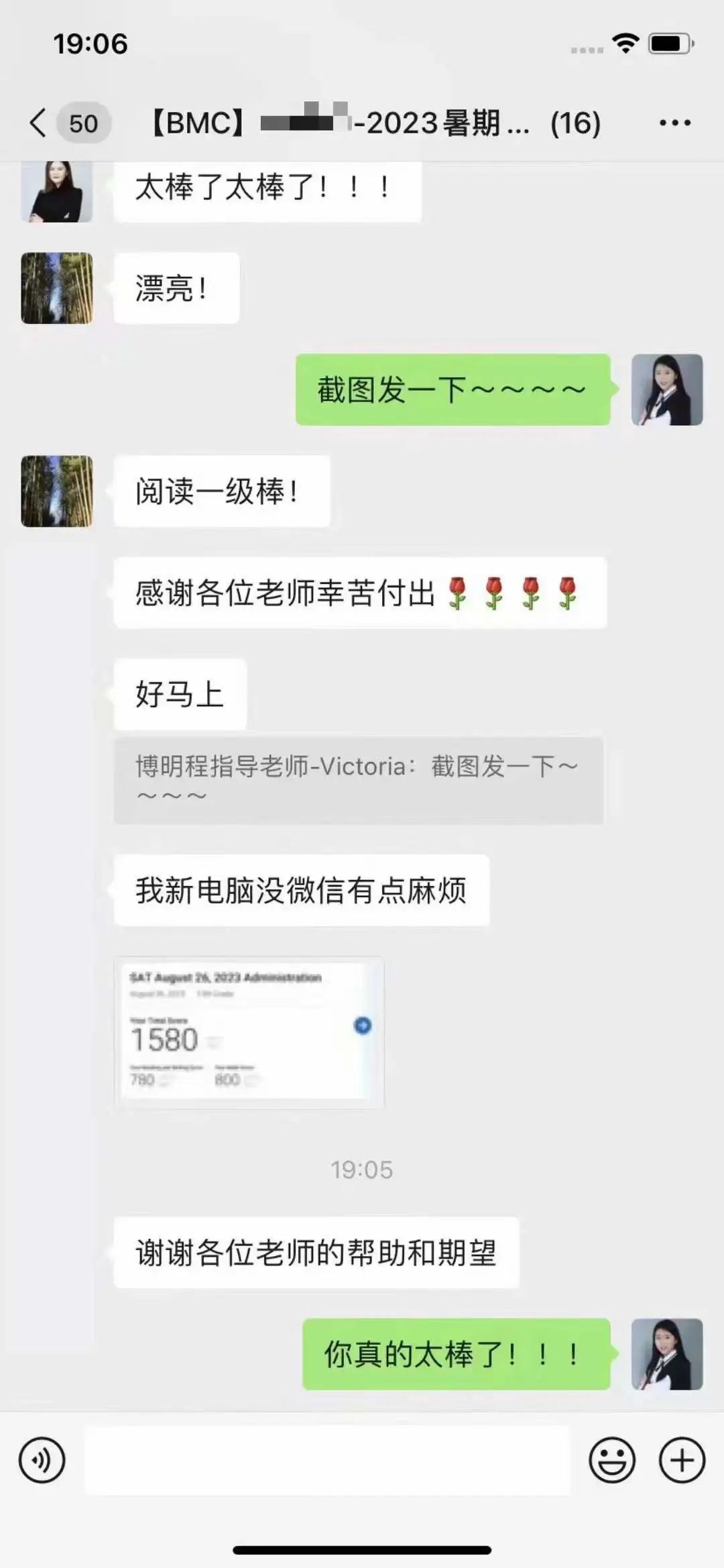Open the group chat options menu
The image size is (724, 1568).
tap(674, 123)
